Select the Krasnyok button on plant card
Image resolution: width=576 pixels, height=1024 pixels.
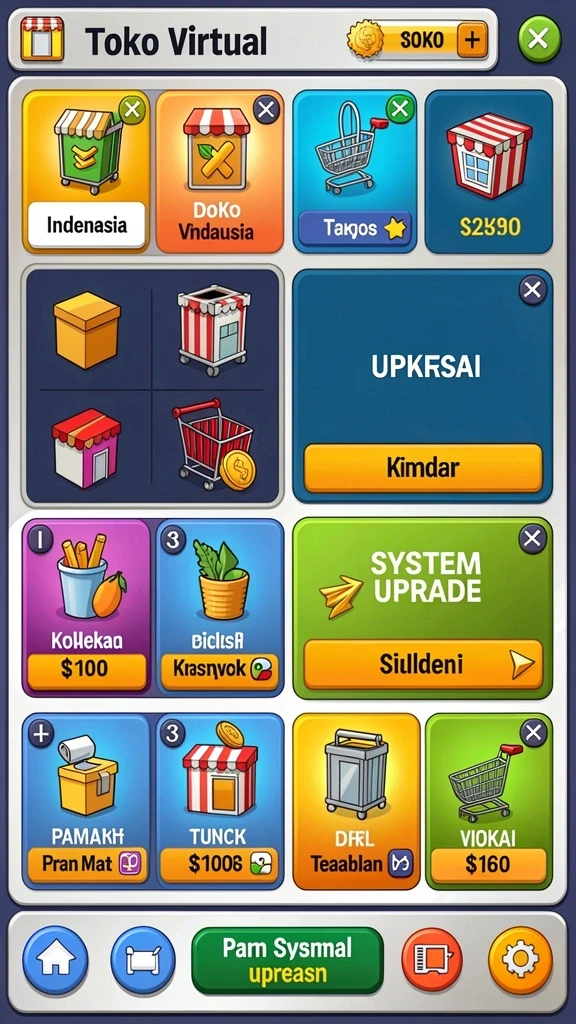219,671
